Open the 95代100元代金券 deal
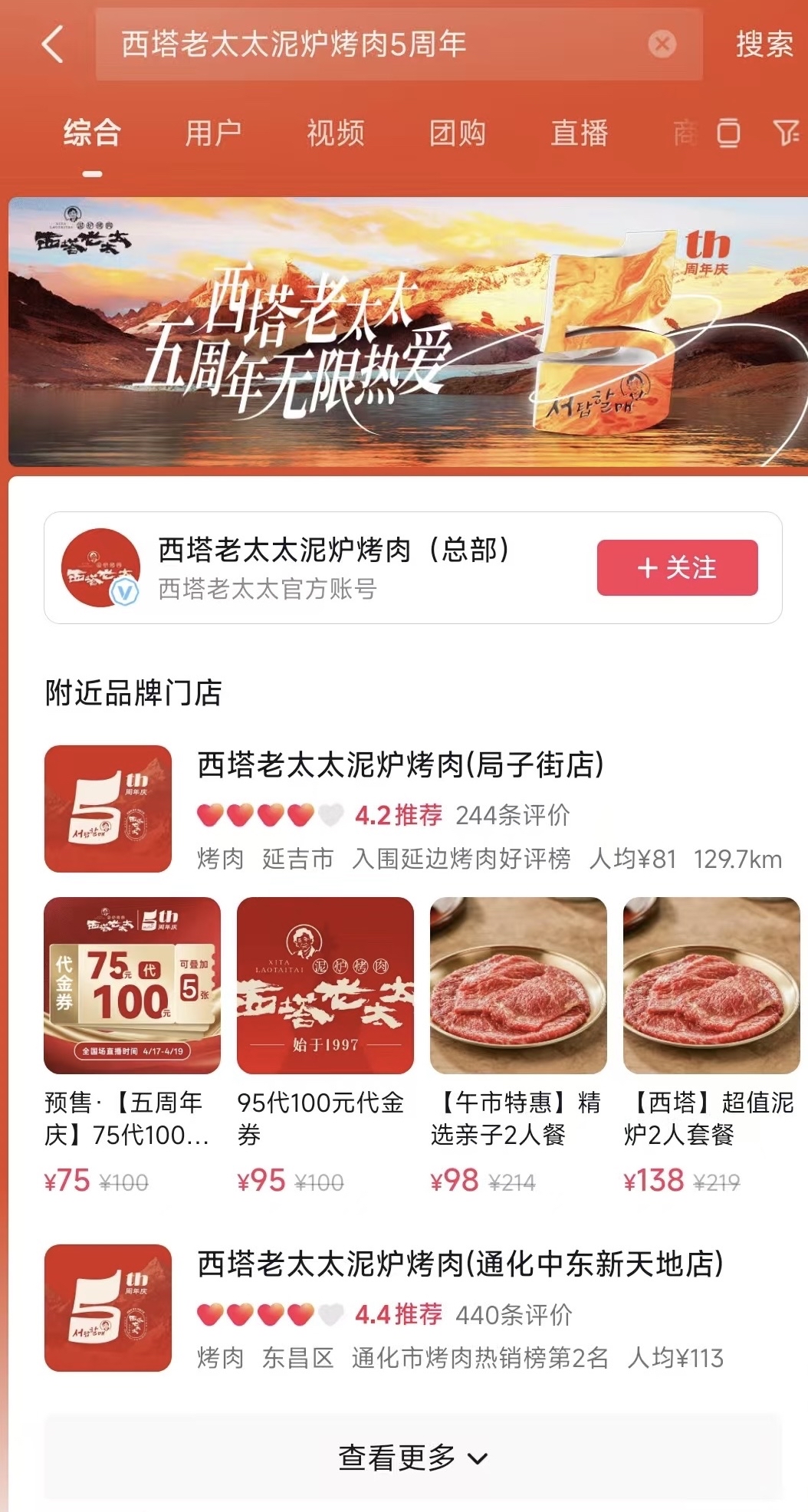 tap(325, 1043)
